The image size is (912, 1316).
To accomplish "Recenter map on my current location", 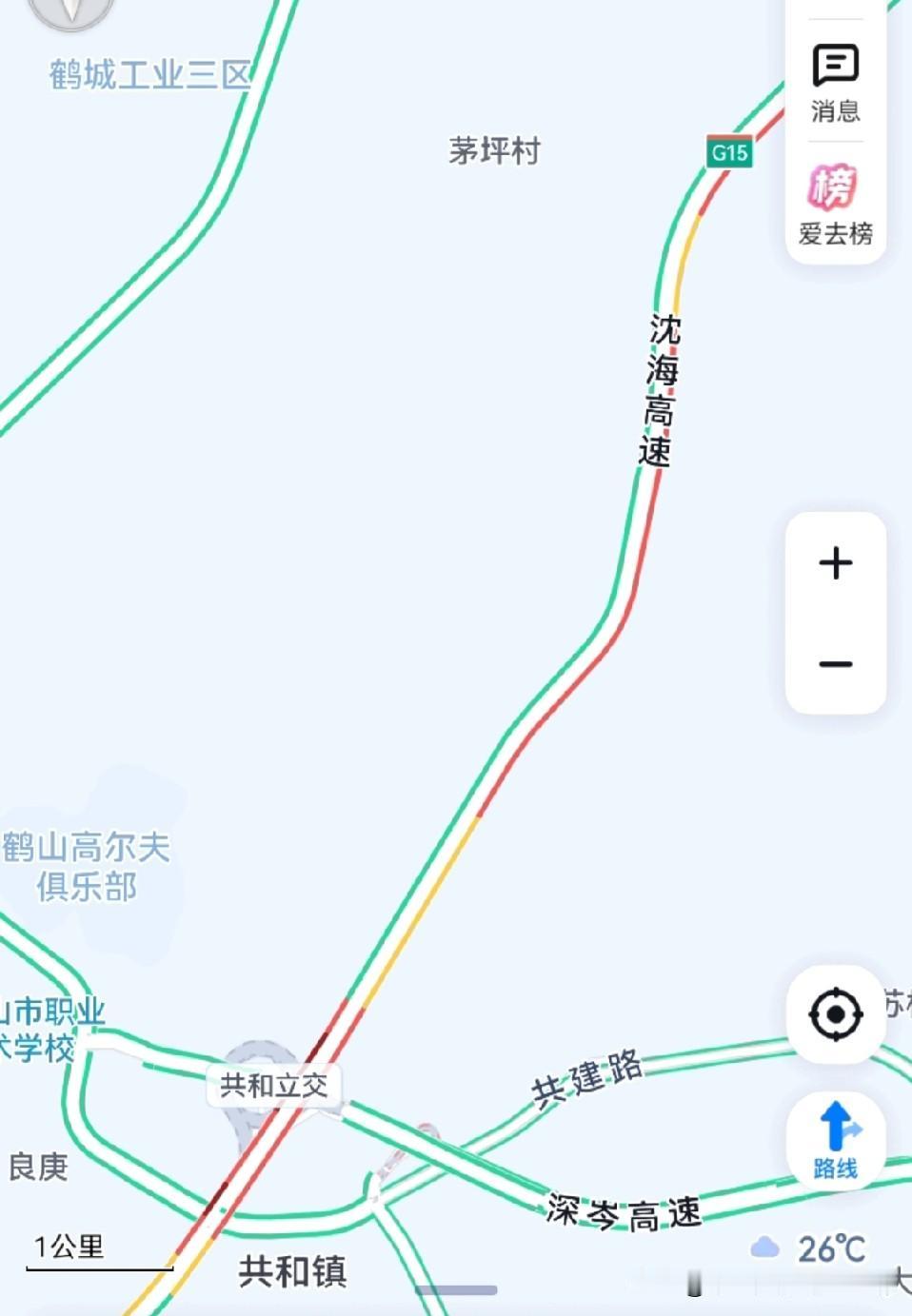I will 835,1013.
